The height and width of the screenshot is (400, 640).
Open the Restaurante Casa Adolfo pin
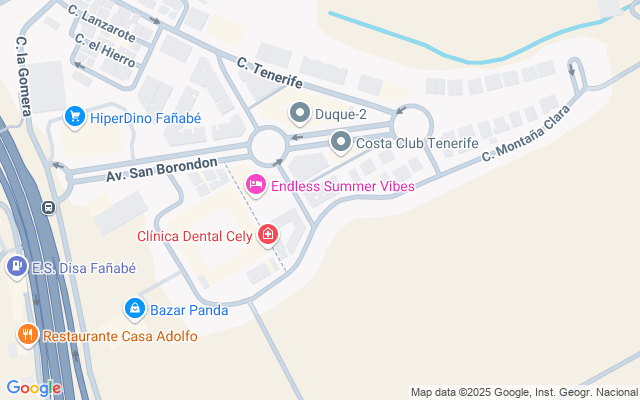(27, 336)
